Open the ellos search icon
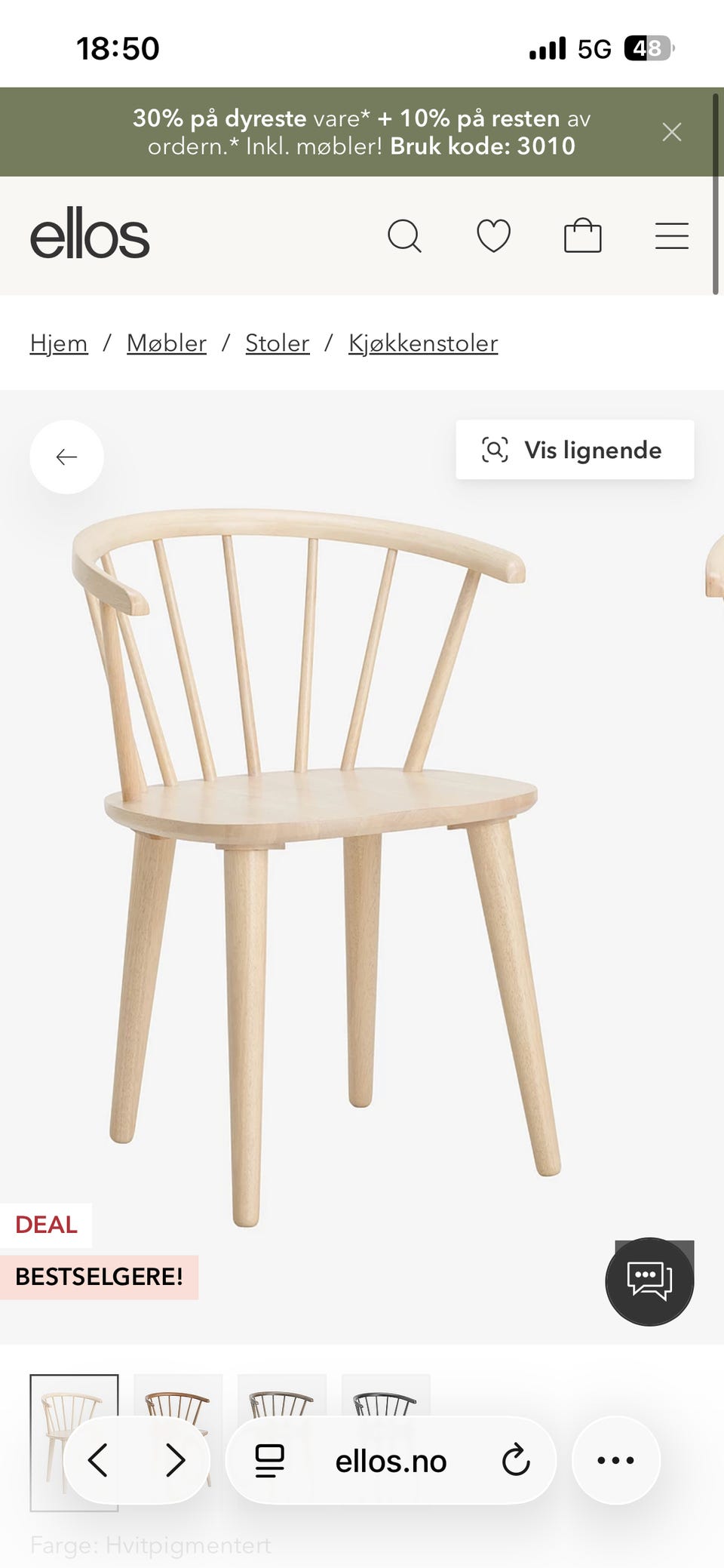The image size is (724, 1568). point(404,236)
